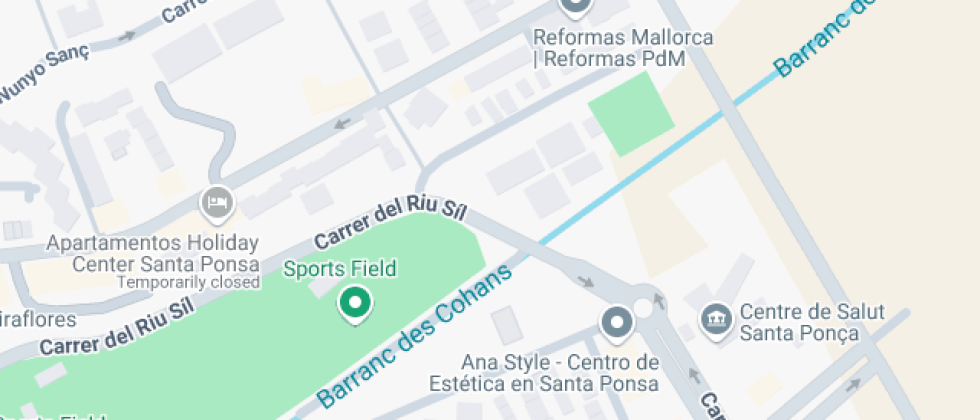Image resolution: width=980 pixels, height=420 pixels.
Task: Select Apartamentos Holiday Center Santa Ponsa hotel marker
Action: (217, 204)
